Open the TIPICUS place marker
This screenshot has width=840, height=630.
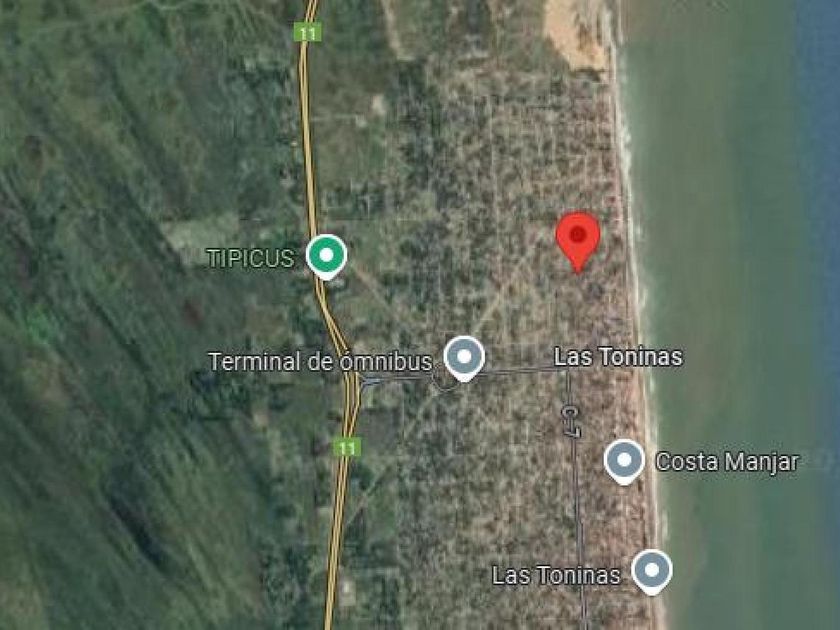(x=325, y=255)
